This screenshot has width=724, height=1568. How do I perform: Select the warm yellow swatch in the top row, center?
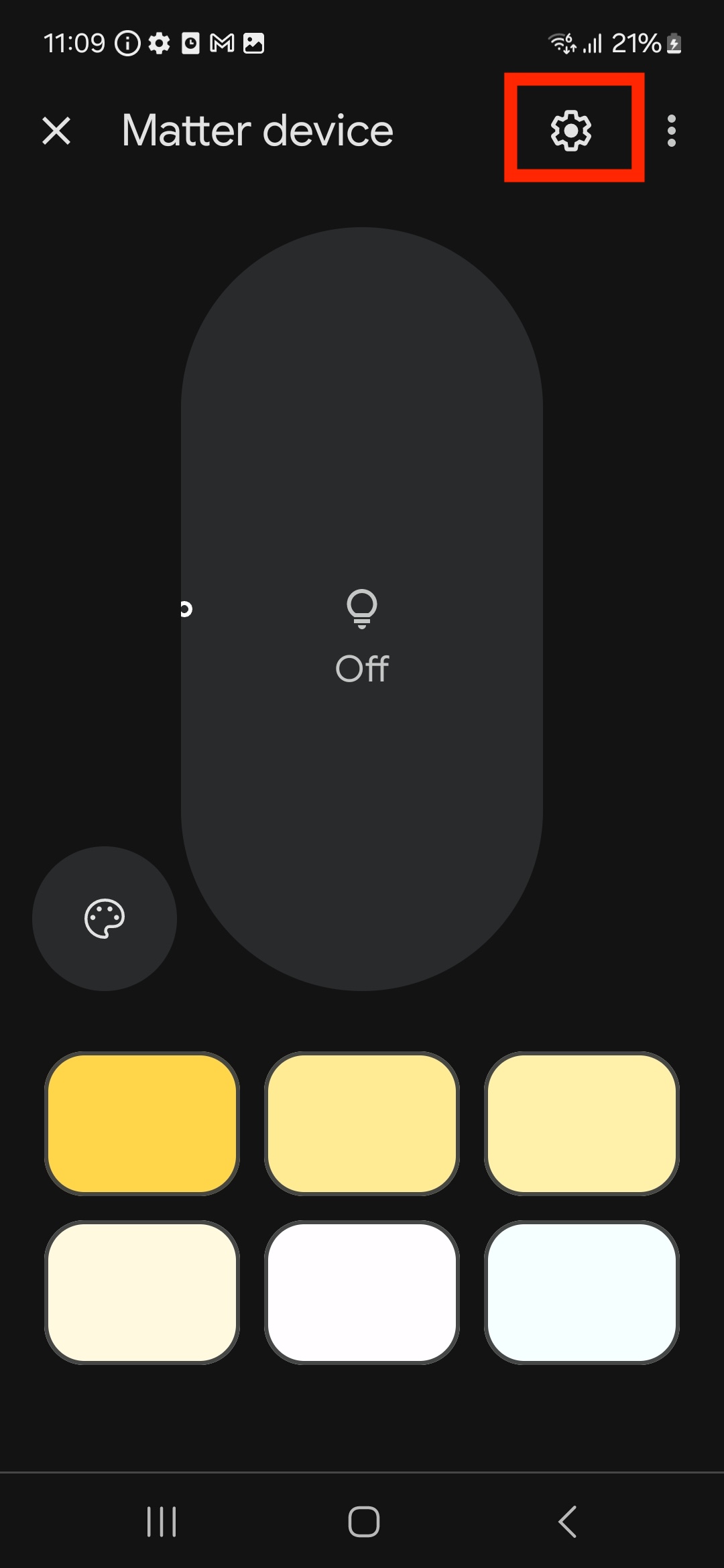(362, 1124)
